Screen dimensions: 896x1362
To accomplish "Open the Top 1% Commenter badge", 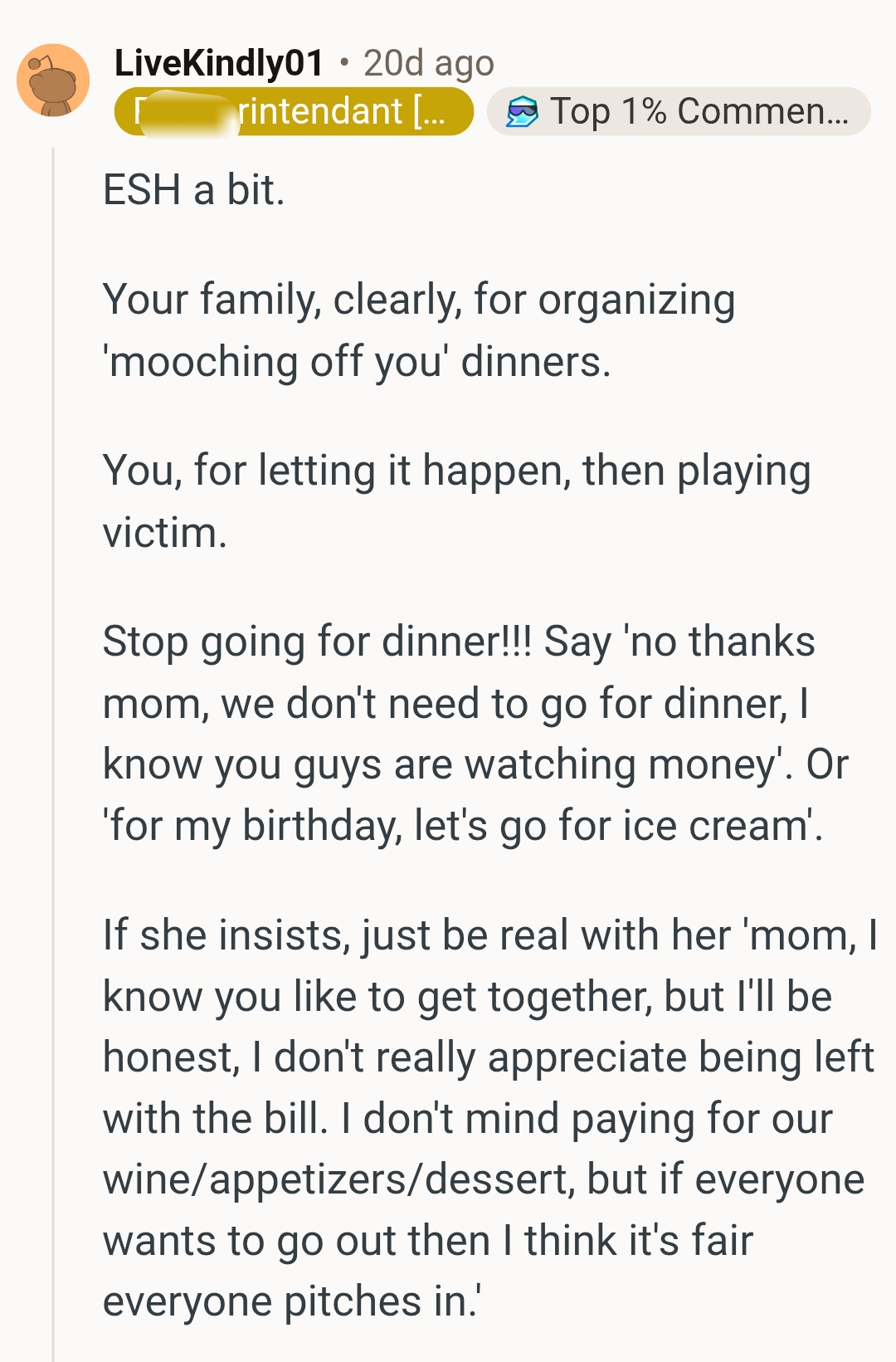I will coord(679,111).
